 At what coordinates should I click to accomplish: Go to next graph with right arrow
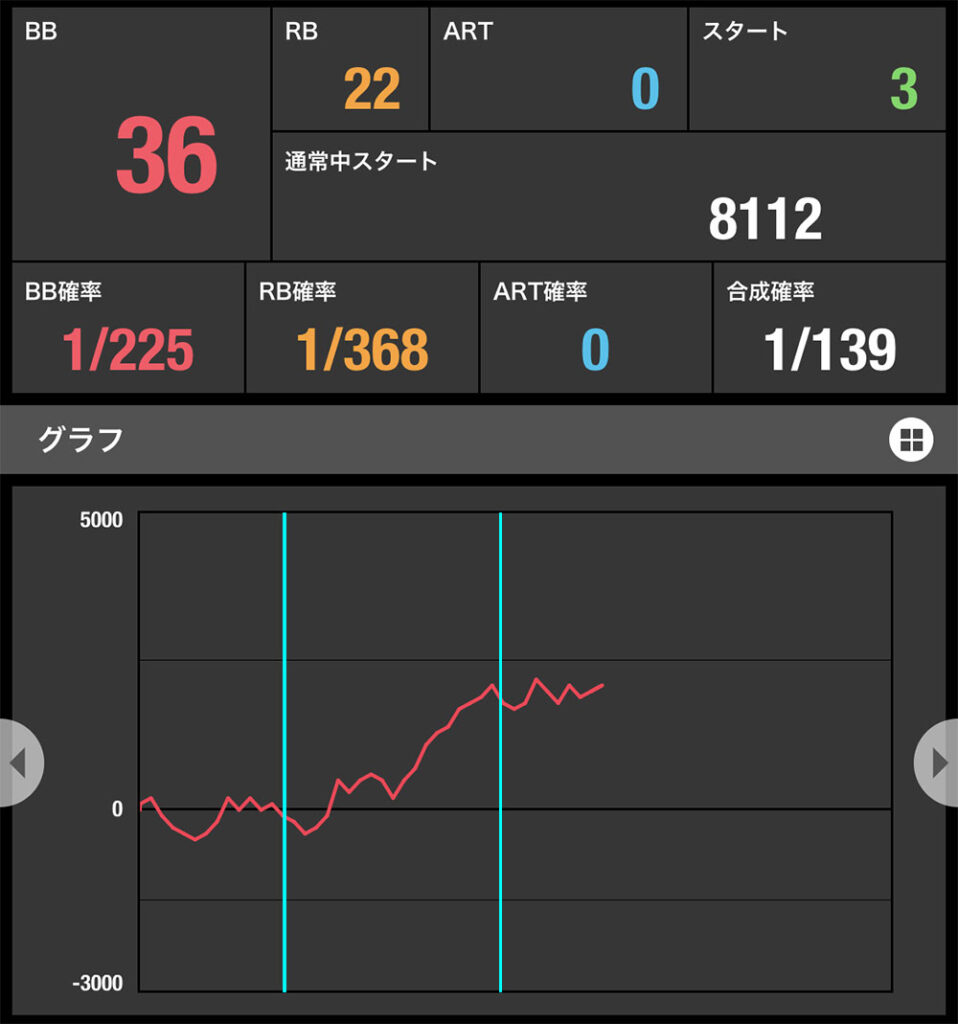click(938, 763)
